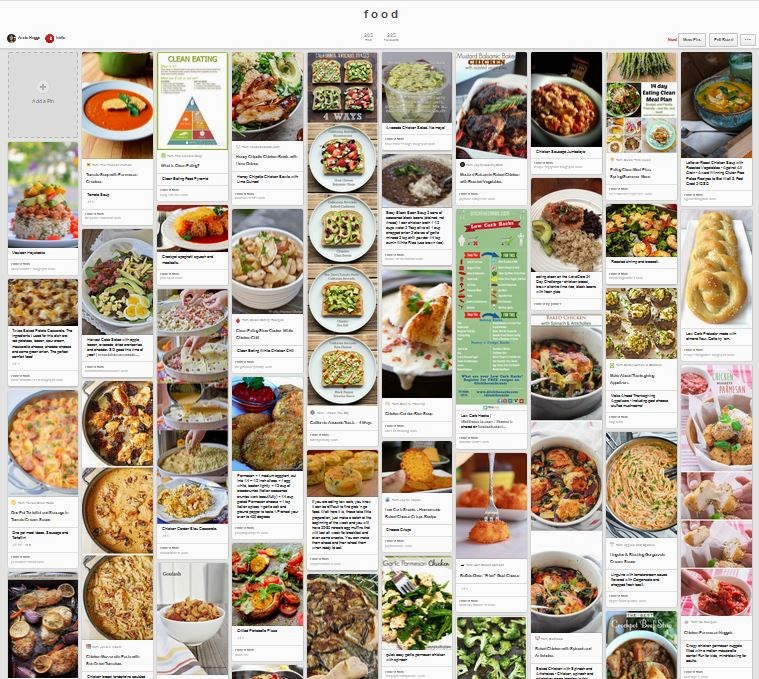Tap the Edit Board button
Viewport: 759px width, 679px height.
(x=723, y=39)
